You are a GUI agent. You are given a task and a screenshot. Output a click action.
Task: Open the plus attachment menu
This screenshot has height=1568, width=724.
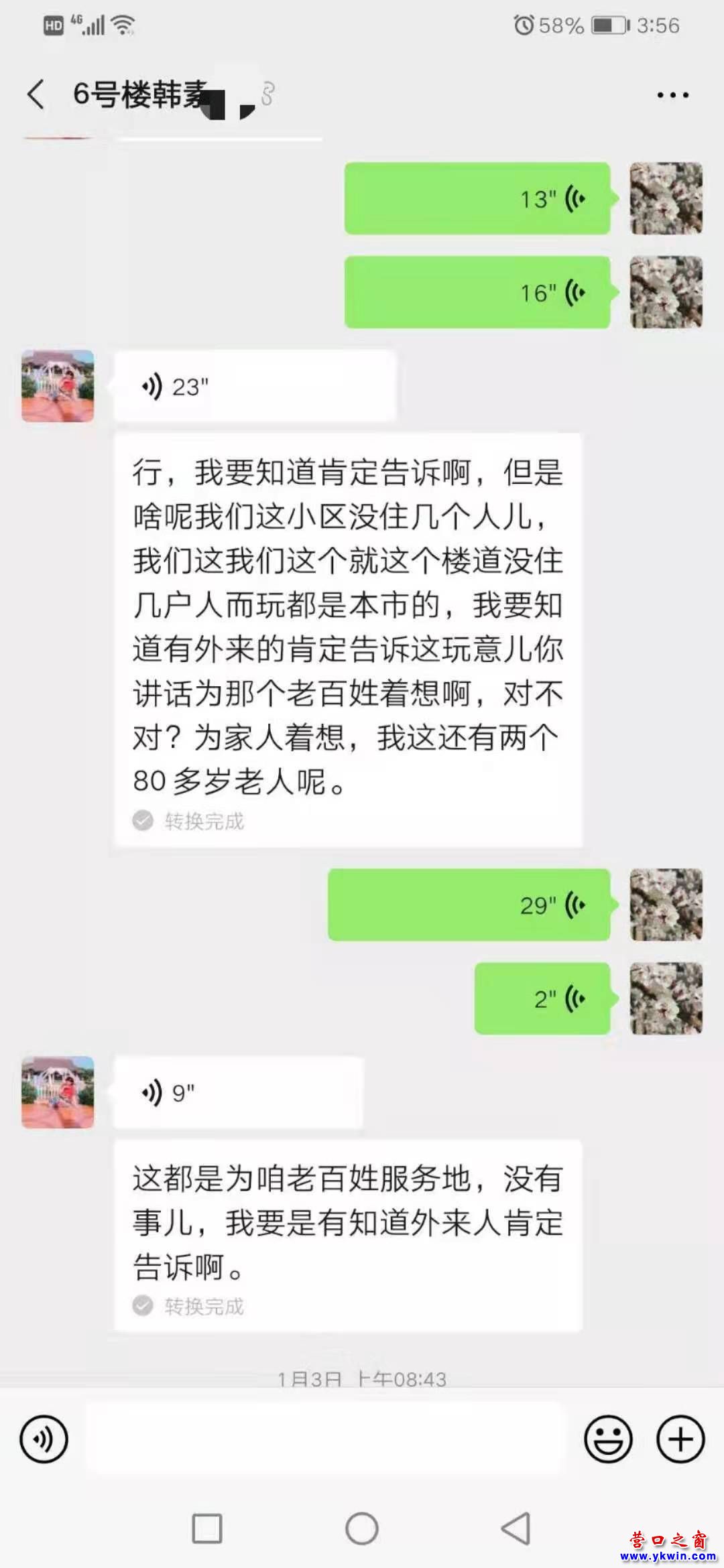680,1439
